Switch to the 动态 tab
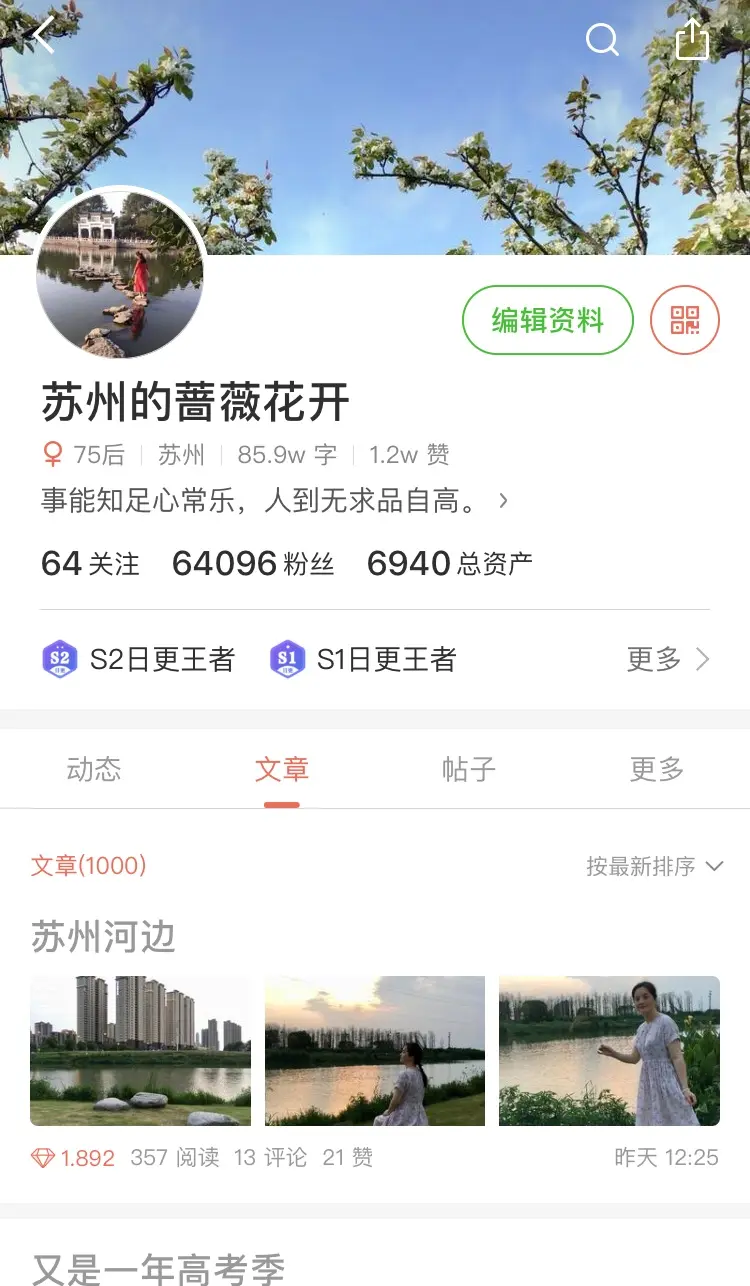 pyautogui.click(x=94, y=769)
